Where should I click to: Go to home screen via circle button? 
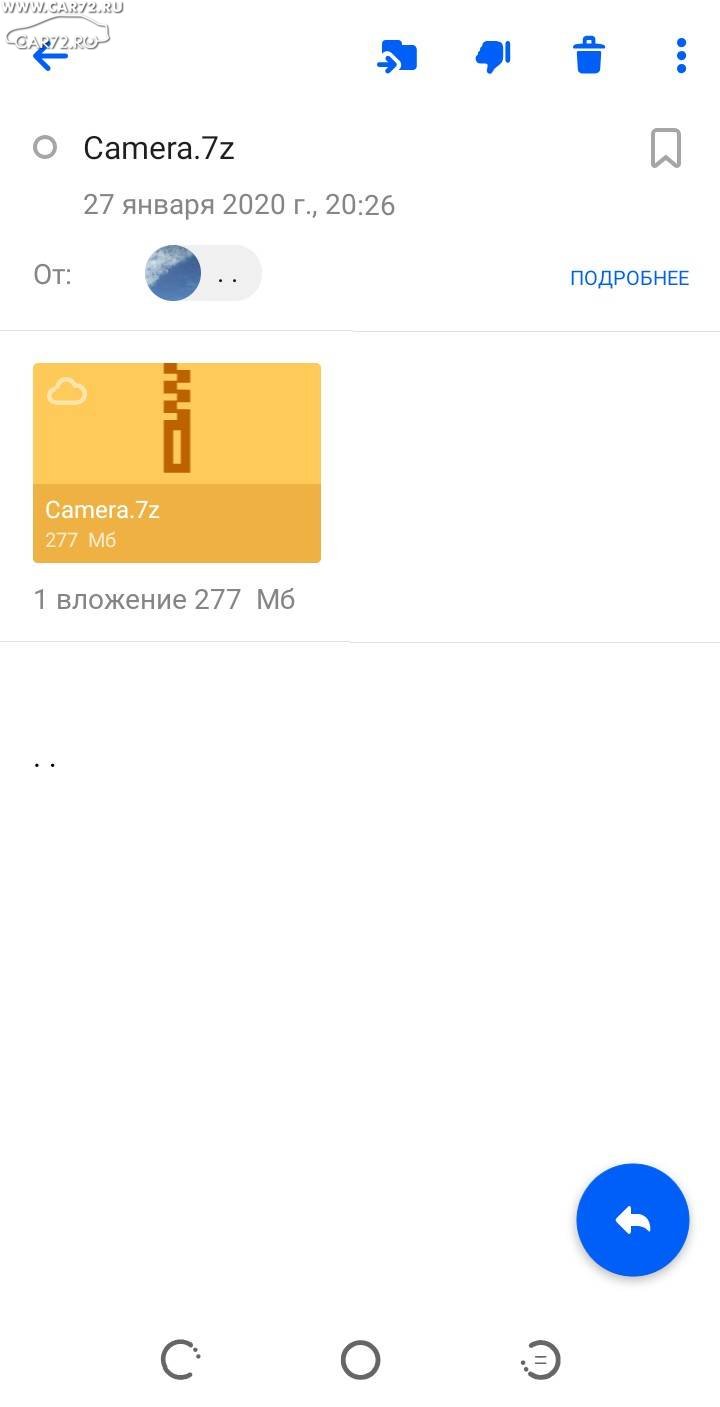[x=360, y=1360]
